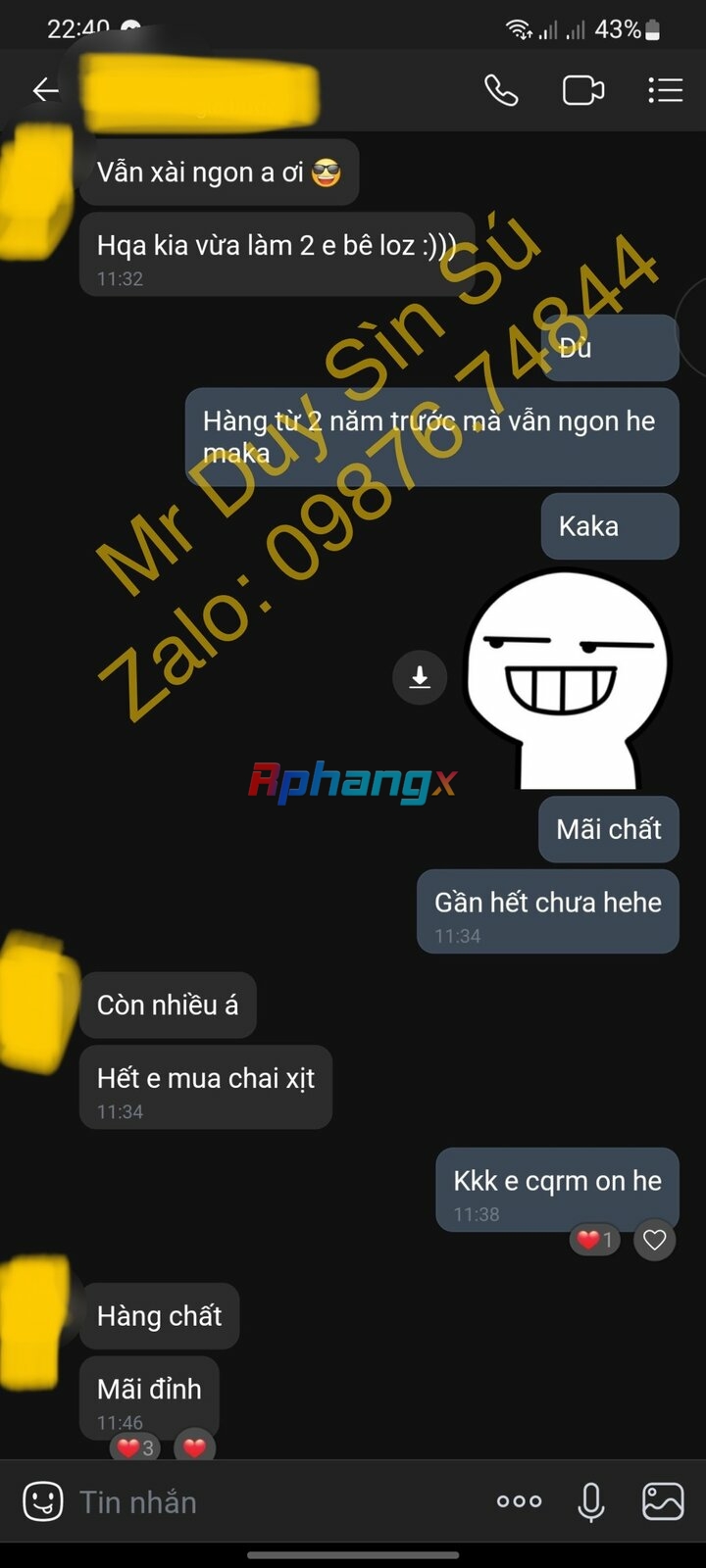Add heart reaction to 'Mãi đỉnh' message
706x1568 pixels.
[194, 1447]
